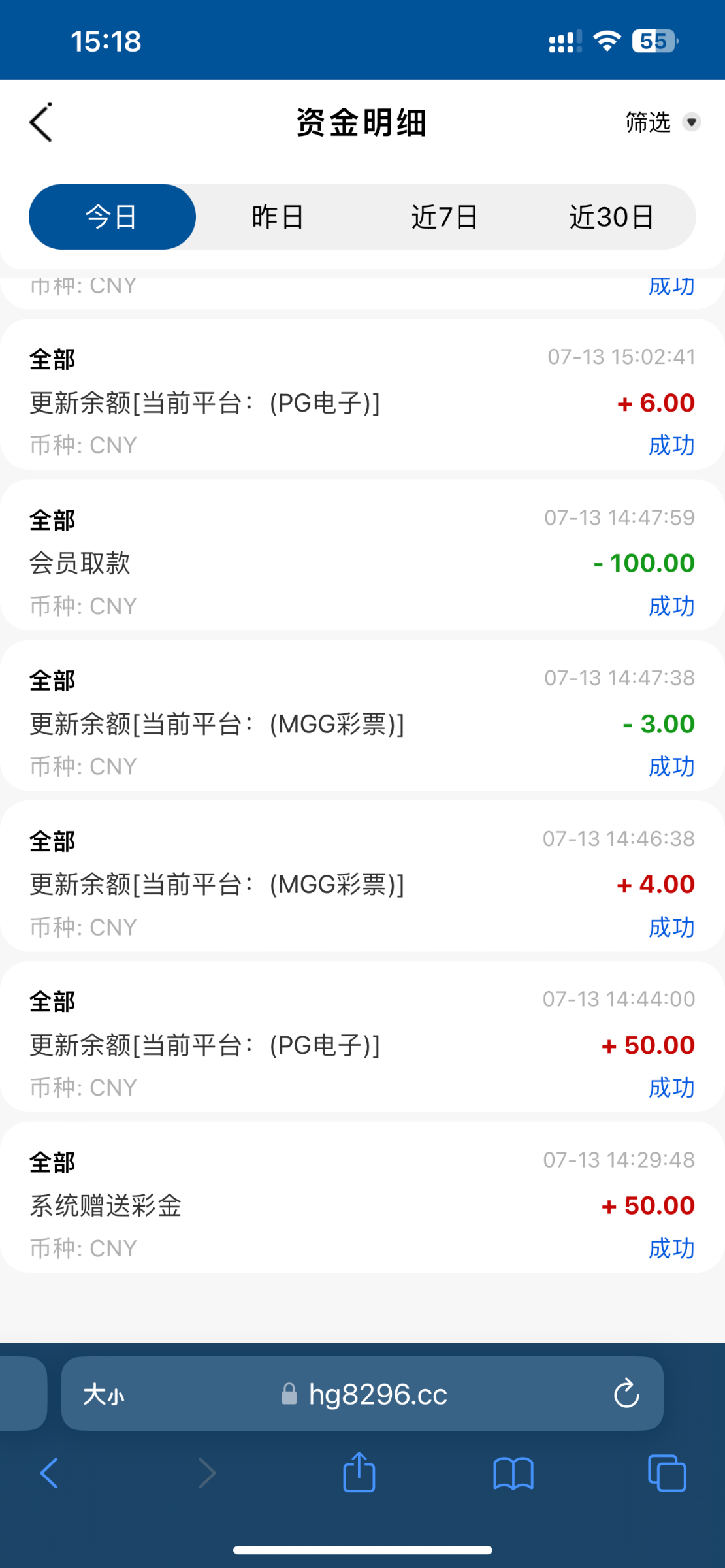Image resolution: width=725 pixels, height=1568 pixels.
Task: Reload the hg8296.cc page
Action: [626, 1395]
